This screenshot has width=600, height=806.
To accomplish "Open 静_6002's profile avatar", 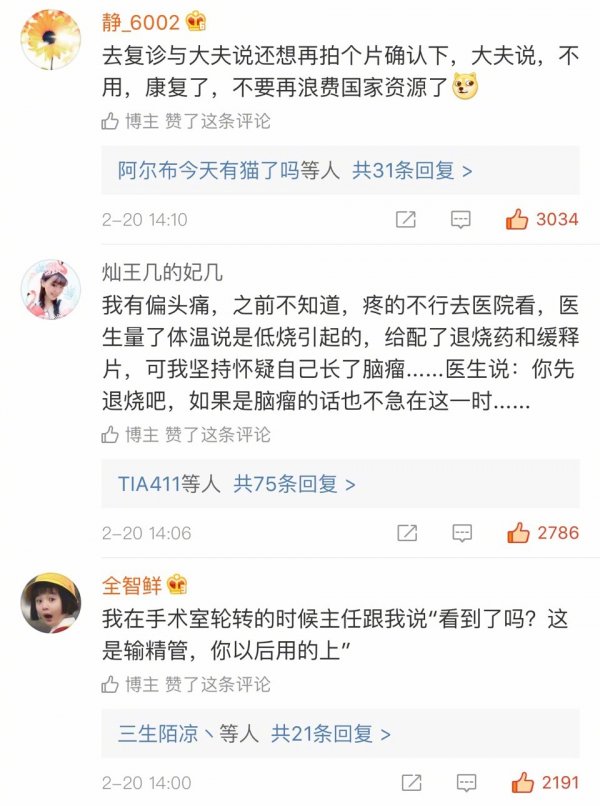I will pos(51,40).
